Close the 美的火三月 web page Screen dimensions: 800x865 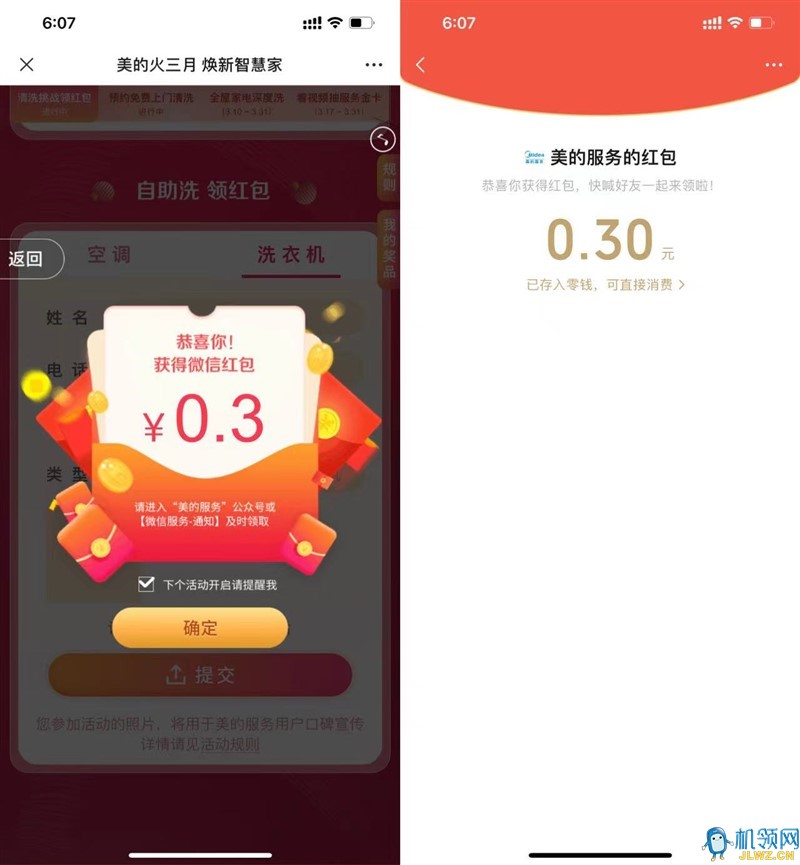pyautogui.click(x=27, y=64)
